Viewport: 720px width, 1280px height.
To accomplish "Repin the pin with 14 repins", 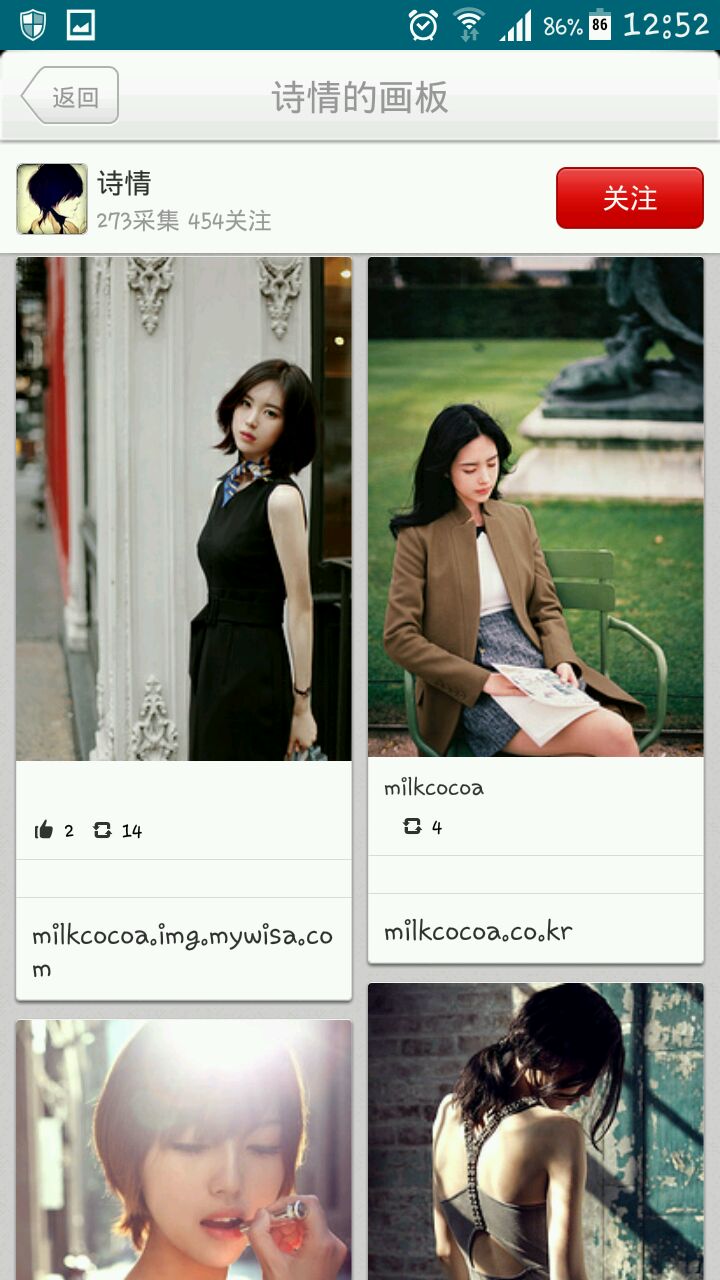I will [x=102, y=830].
